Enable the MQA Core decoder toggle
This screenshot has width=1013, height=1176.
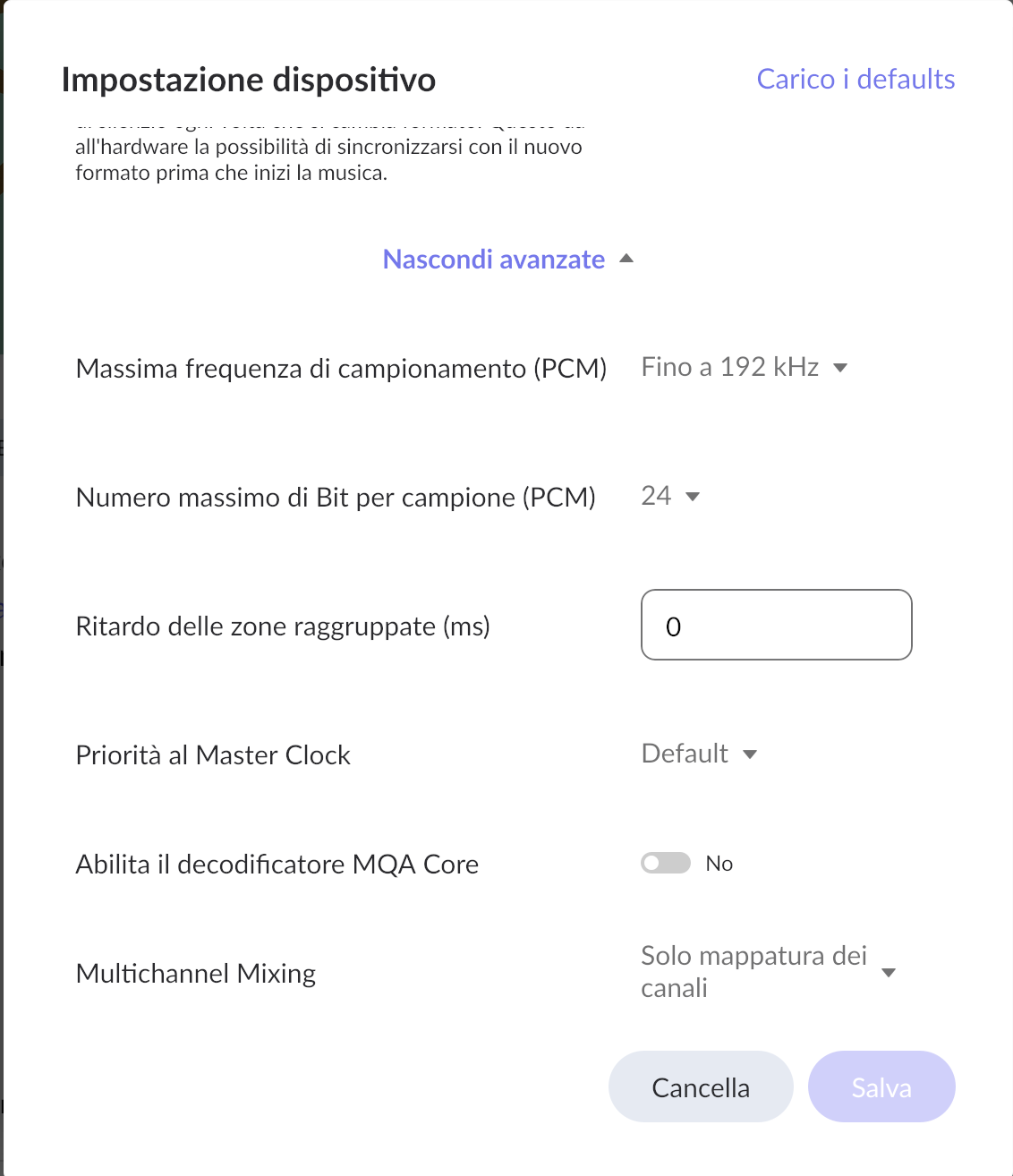pos(666,863)
